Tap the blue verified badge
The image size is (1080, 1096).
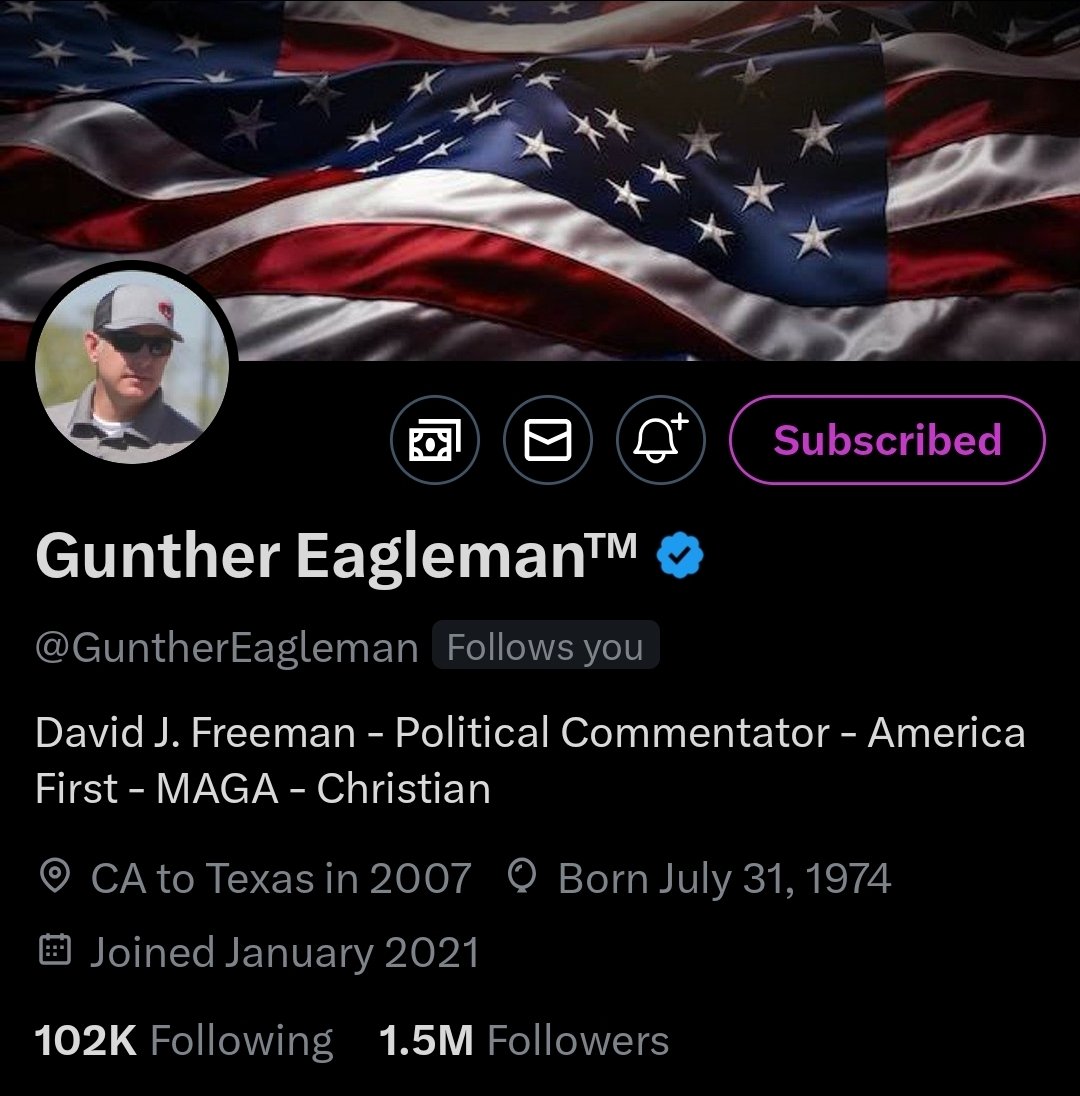click(681, 556)
